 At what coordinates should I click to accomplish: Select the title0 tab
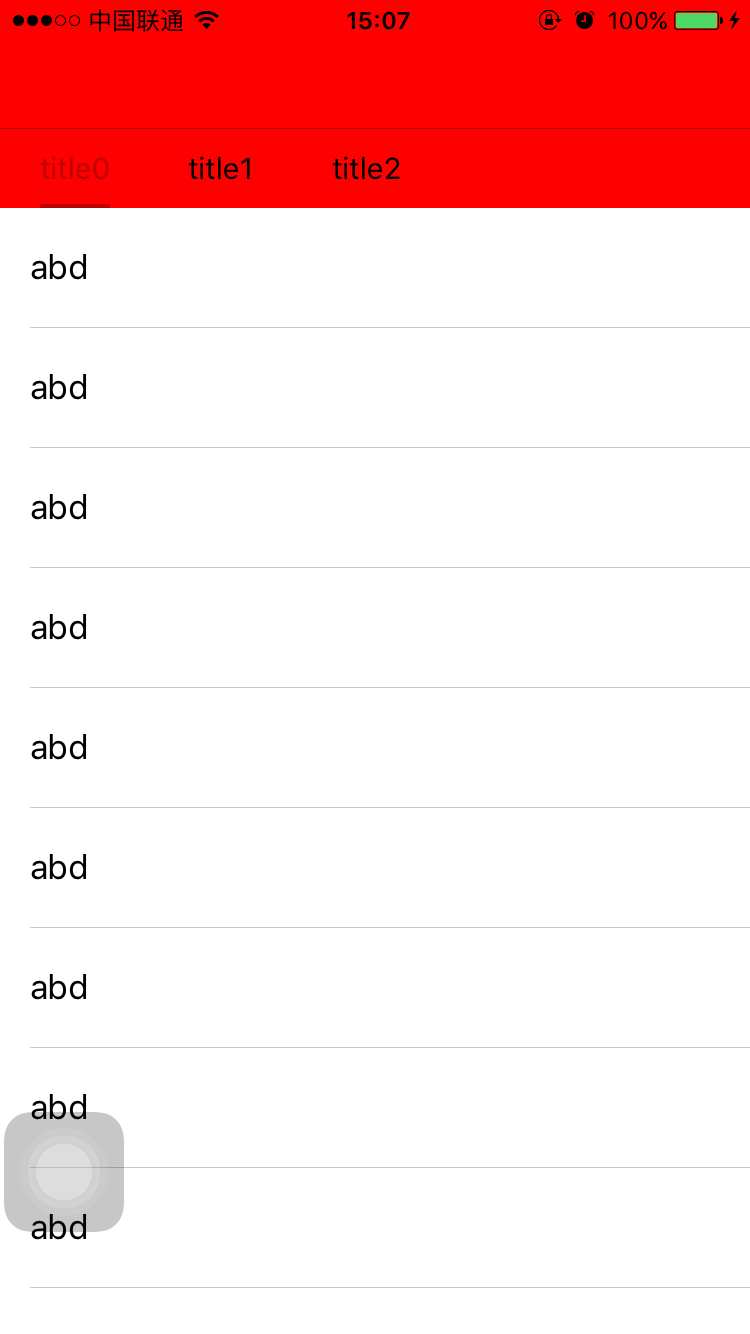(75, 169)
